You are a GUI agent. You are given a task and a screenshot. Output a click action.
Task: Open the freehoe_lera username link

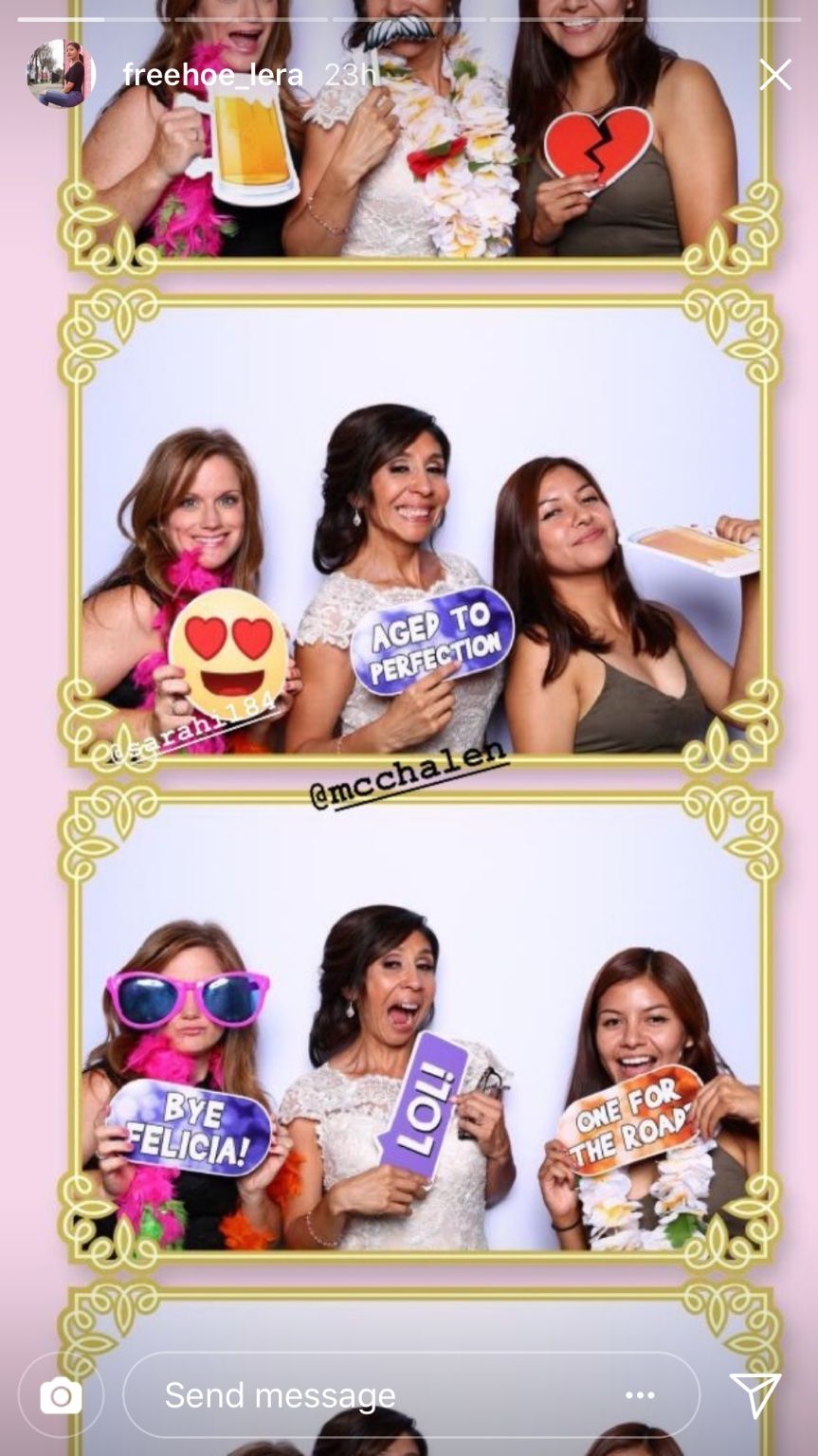click(212, 75)
